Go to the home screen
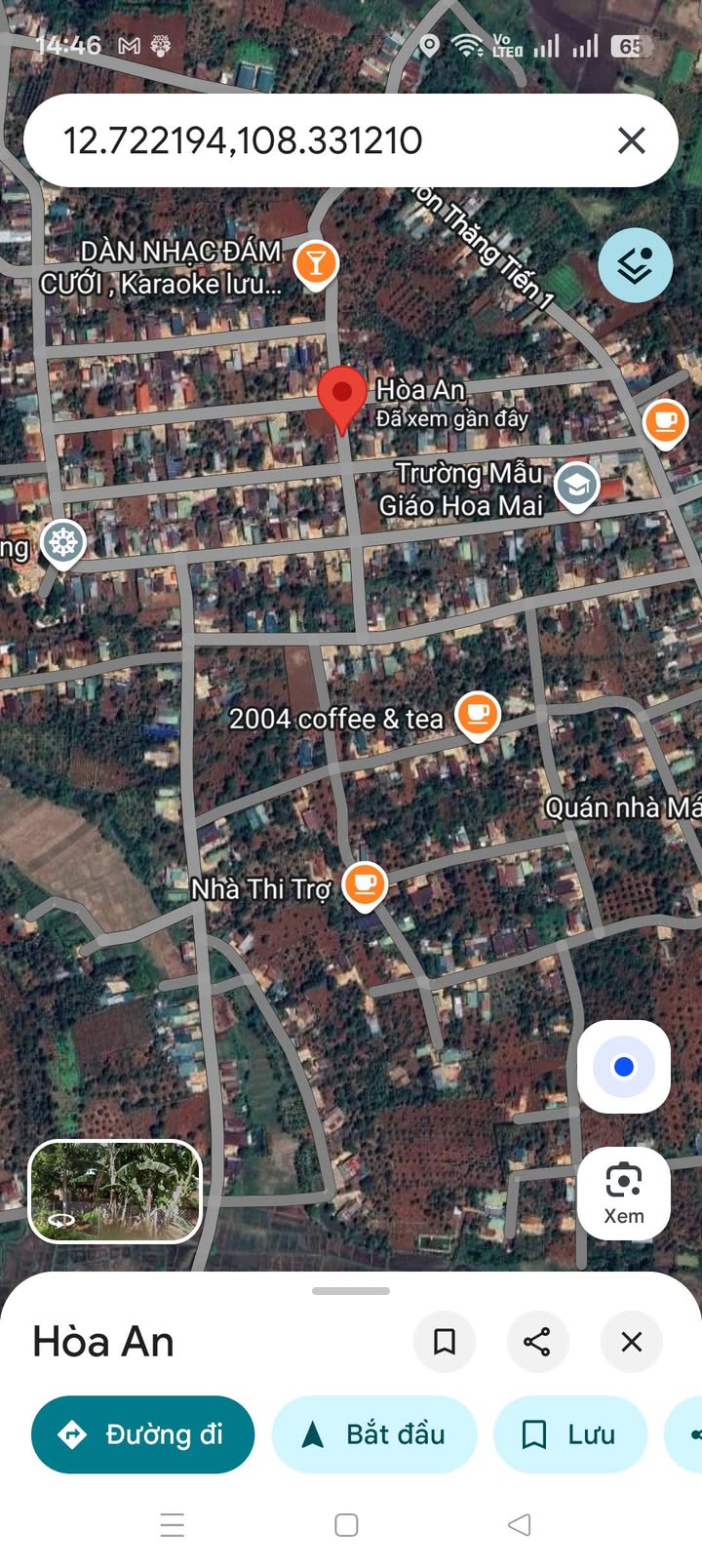The width and height of the screenshot is (702, 1568). (x=346, y=1524)
